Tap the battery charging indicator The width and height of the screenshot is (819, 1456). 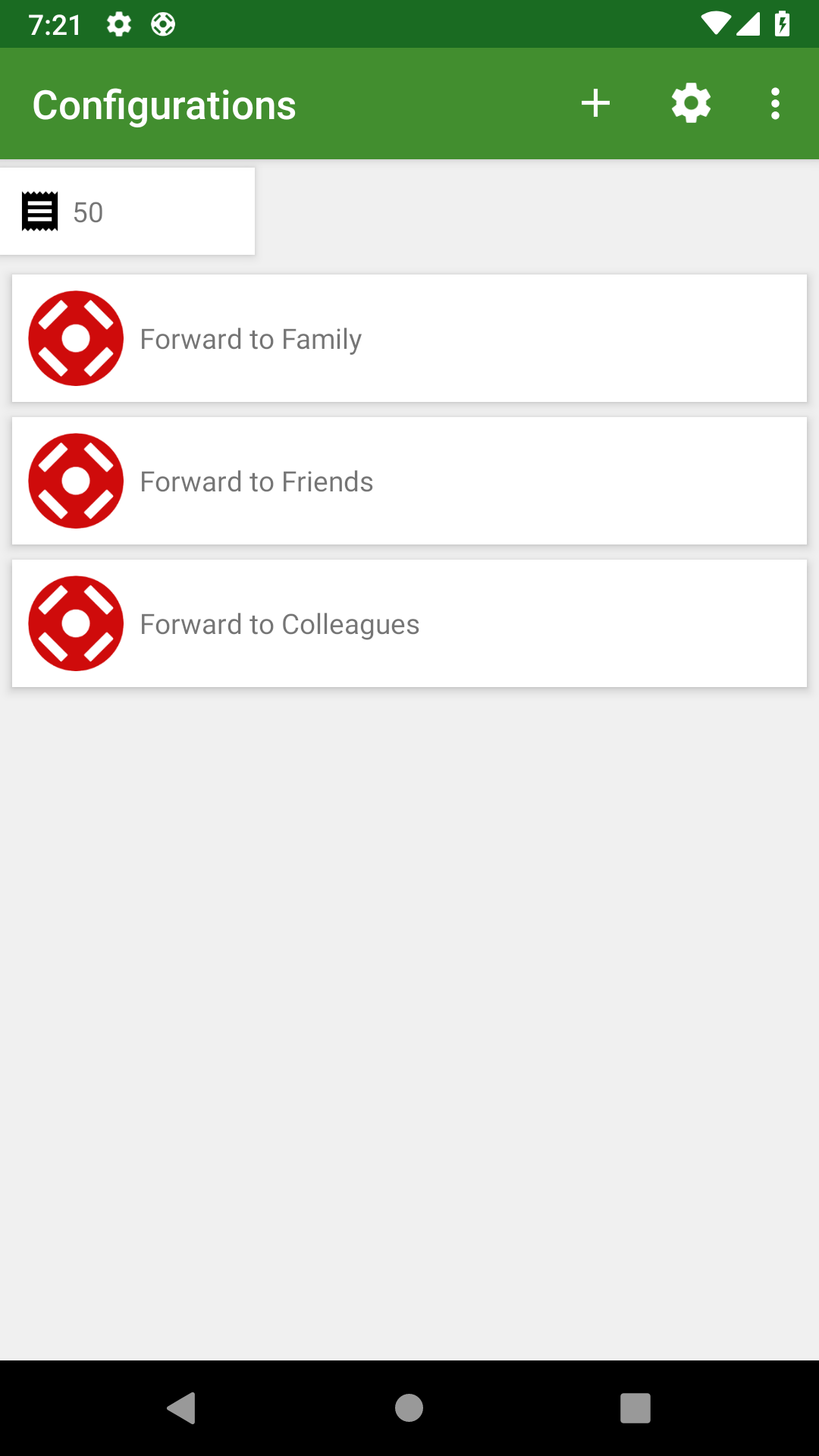coord(784,24)
